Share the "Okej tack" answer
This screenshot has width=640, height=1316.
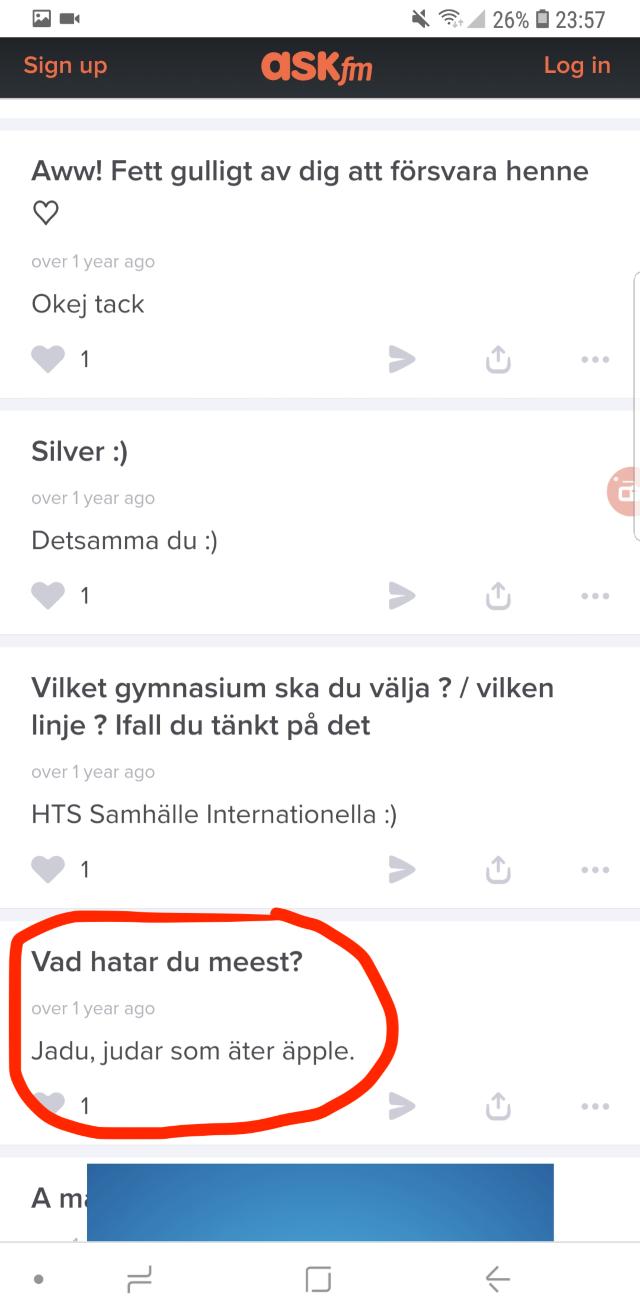(498, 359)
